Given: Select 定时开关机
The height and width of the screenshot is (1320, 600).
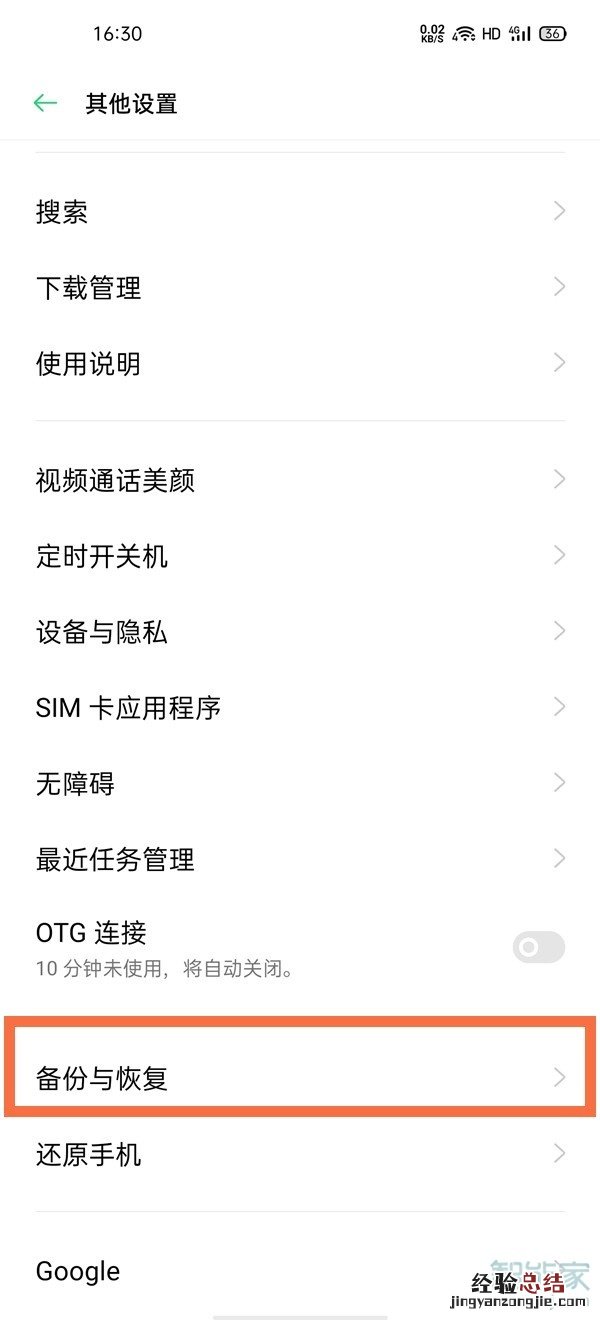Looking at the screenshot, I should click(300, 556).
